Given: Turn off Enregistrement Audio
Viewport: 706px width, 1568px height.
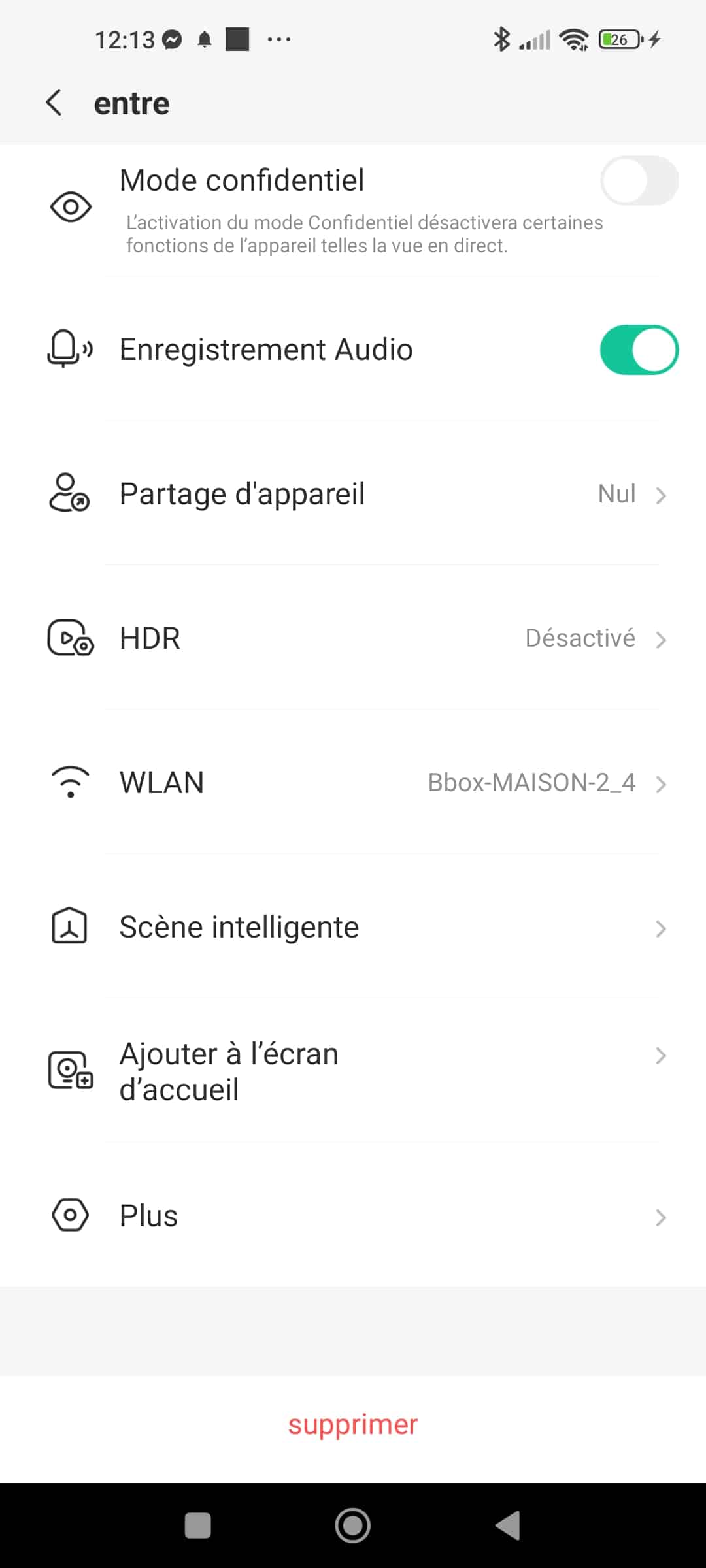Looking at the screenshot, I should click(639, 350).
